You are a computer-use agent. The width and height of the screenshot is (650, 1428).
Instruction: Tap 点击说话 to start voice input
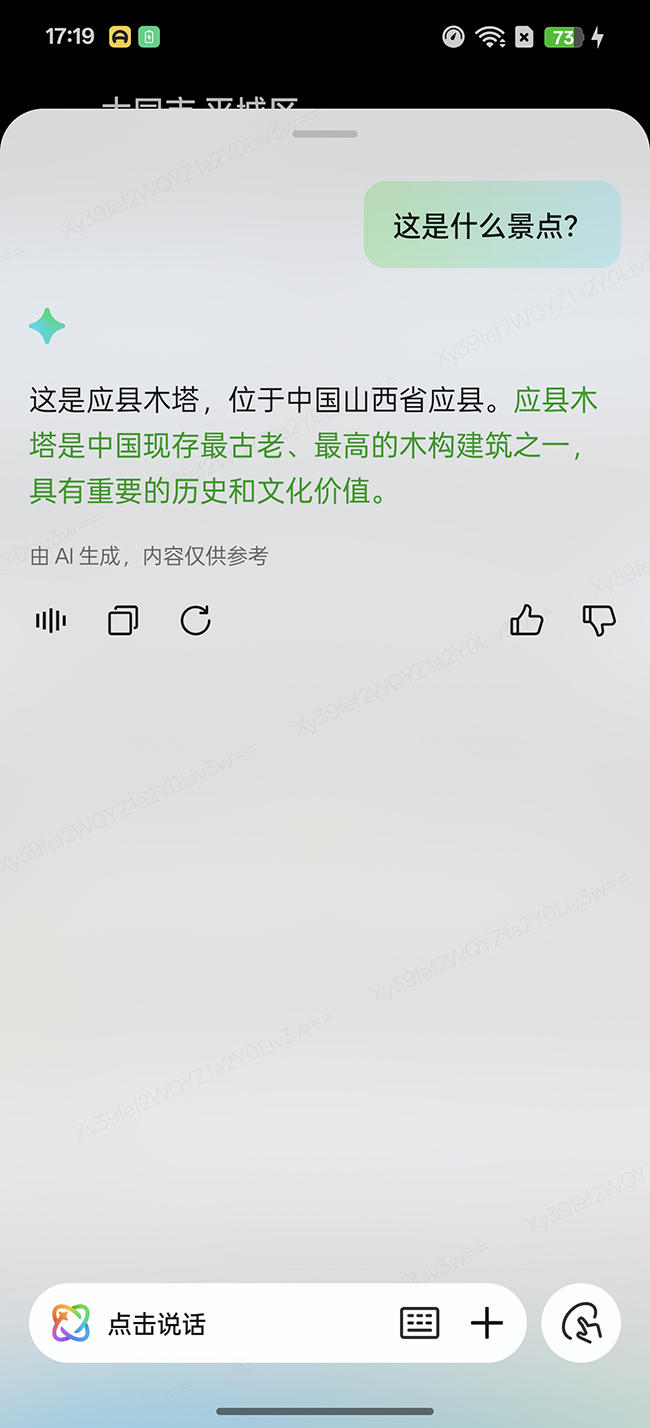click(x=157, y=1324)
